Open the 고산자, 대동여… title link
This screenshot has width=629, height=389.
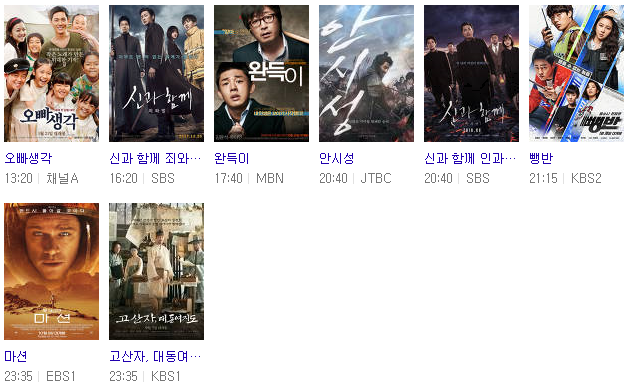click(155, 357)
